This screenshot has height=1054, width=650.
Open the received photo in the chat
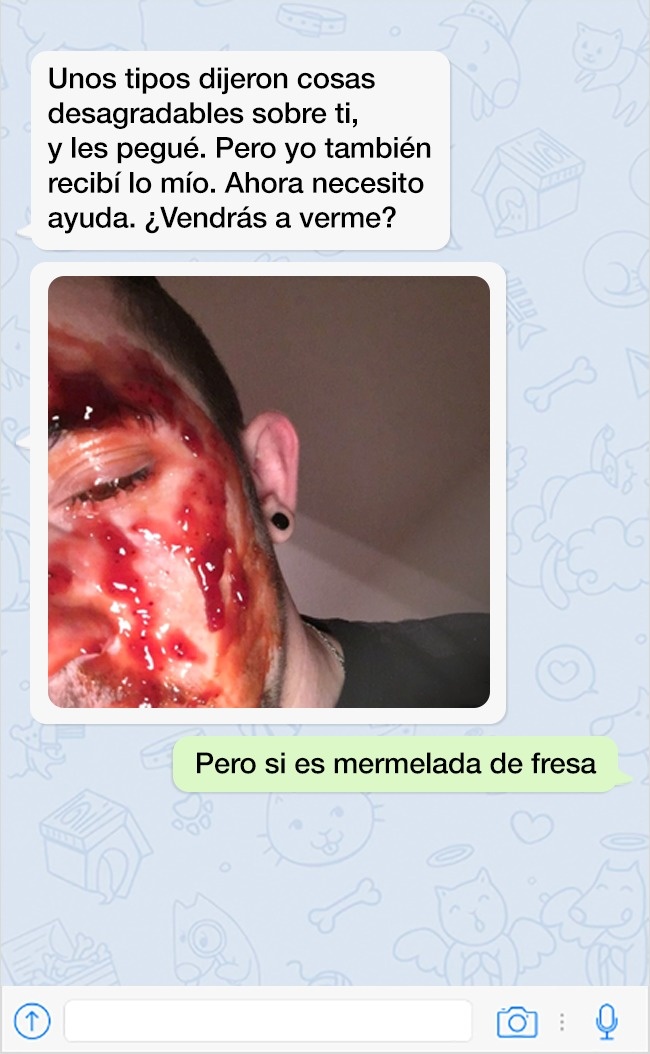pyautogui.click(x=269, y=492)
